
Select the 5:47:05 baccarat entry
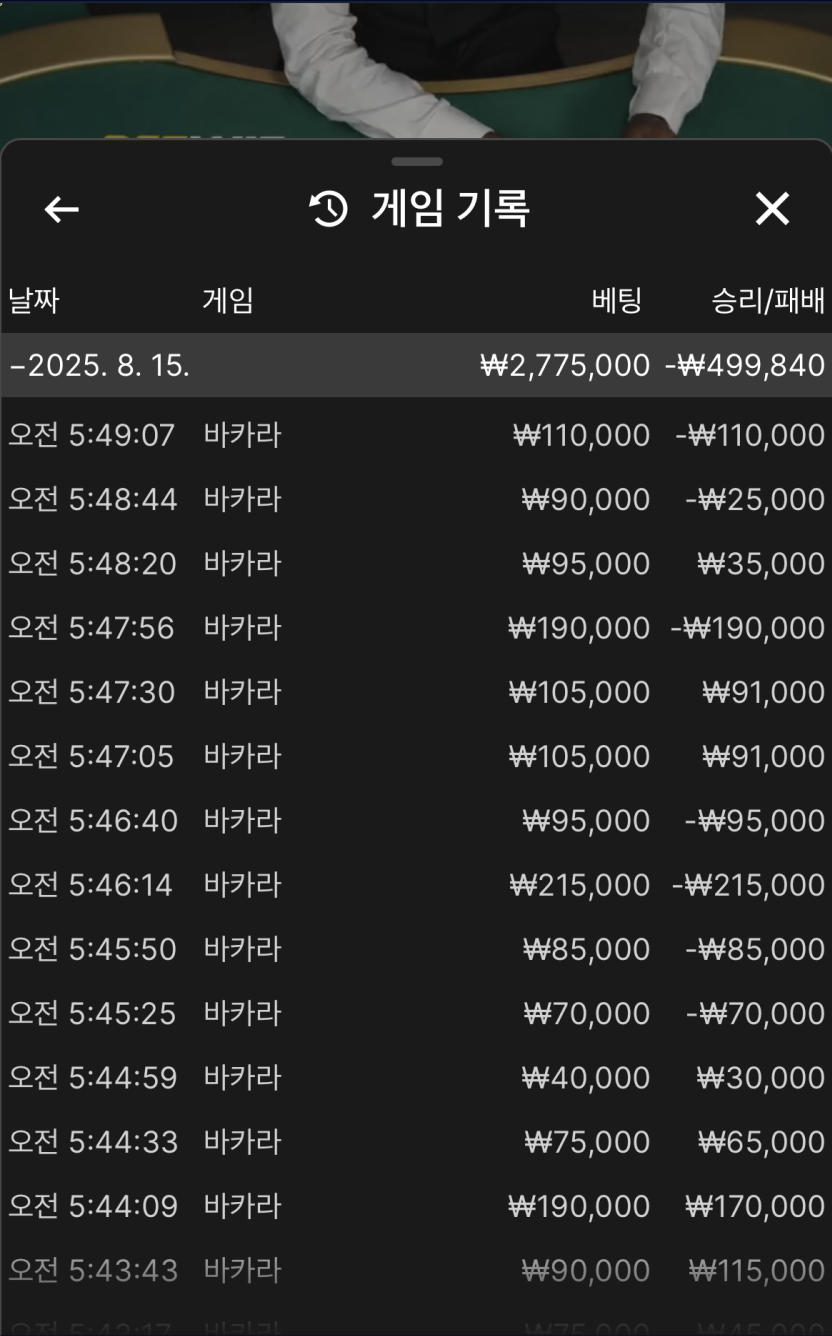coord(416,756)
